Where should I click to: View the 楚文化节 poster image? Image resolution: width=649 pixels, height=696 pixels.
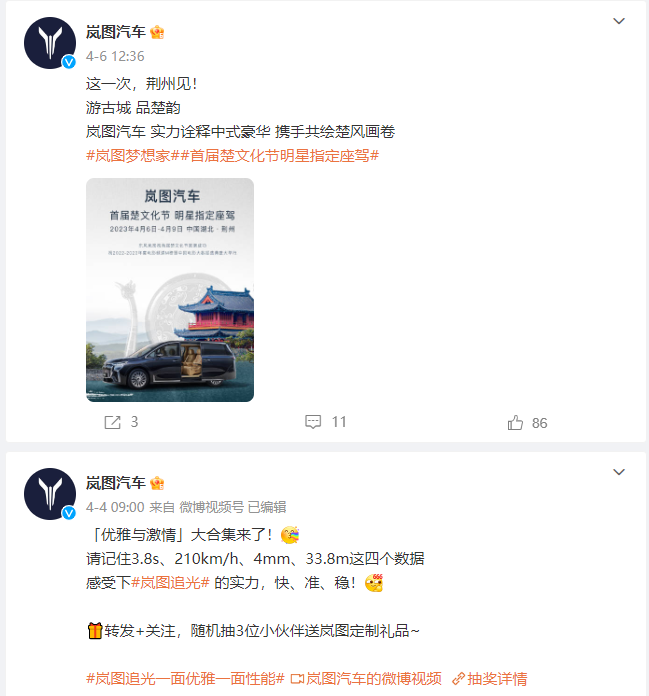point(170,290)
